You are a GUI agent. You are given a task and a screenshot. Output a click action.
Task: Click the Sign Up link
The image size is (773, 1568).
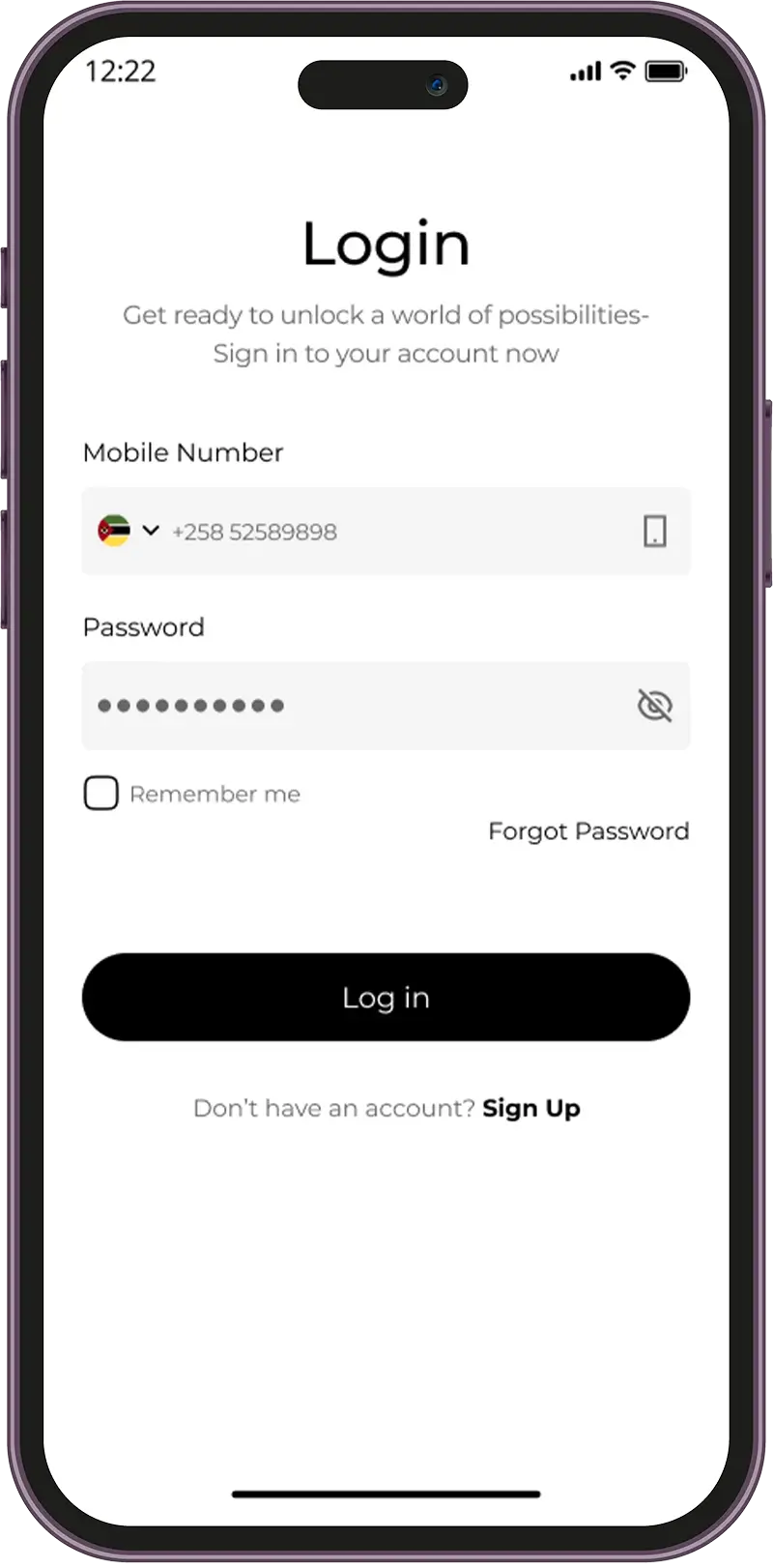coord(530,1108)
